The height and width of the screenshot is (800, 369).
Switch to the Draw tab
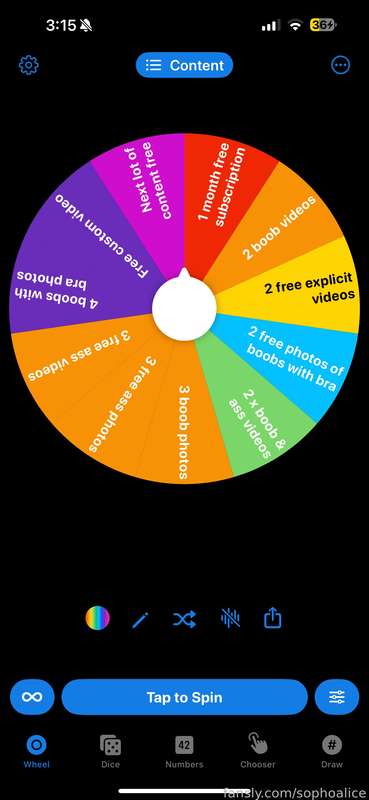[332, 751]
